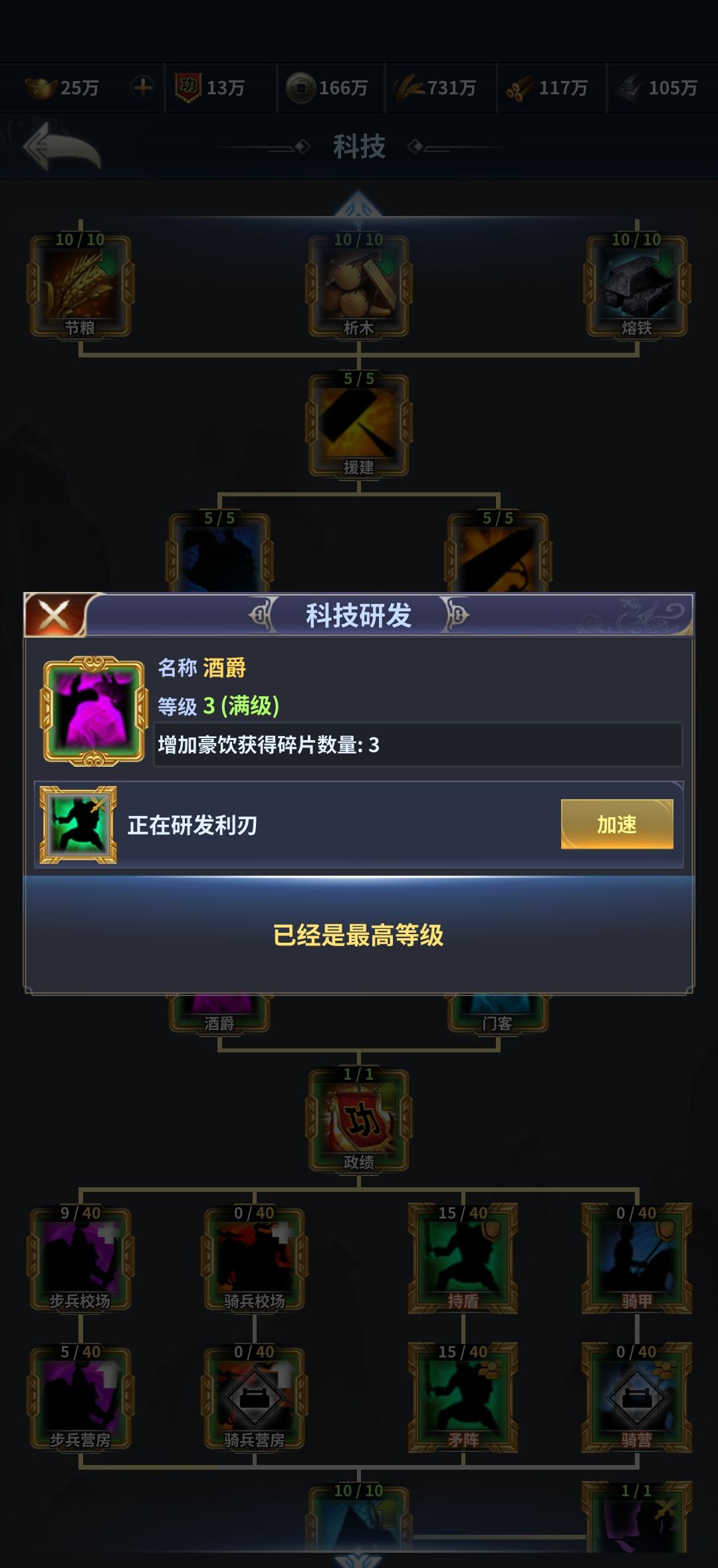This screenshot has width=718, height=1568.
Task: Go back with the arrow icon
Action: point(61,147)
